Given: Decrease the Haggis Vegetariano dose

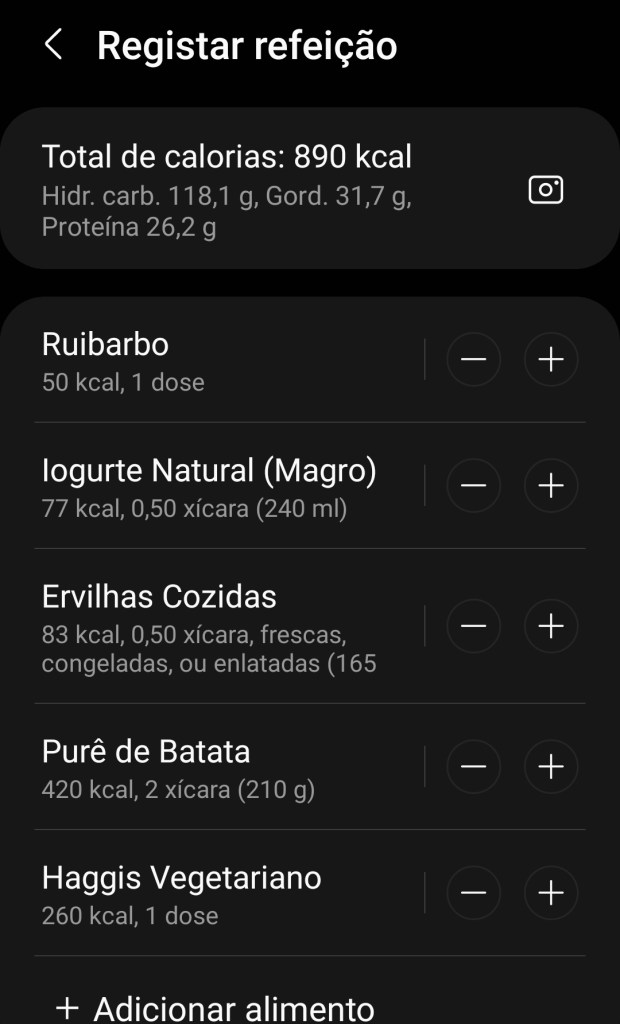Looking at the screenshot, I should [473, 892].
